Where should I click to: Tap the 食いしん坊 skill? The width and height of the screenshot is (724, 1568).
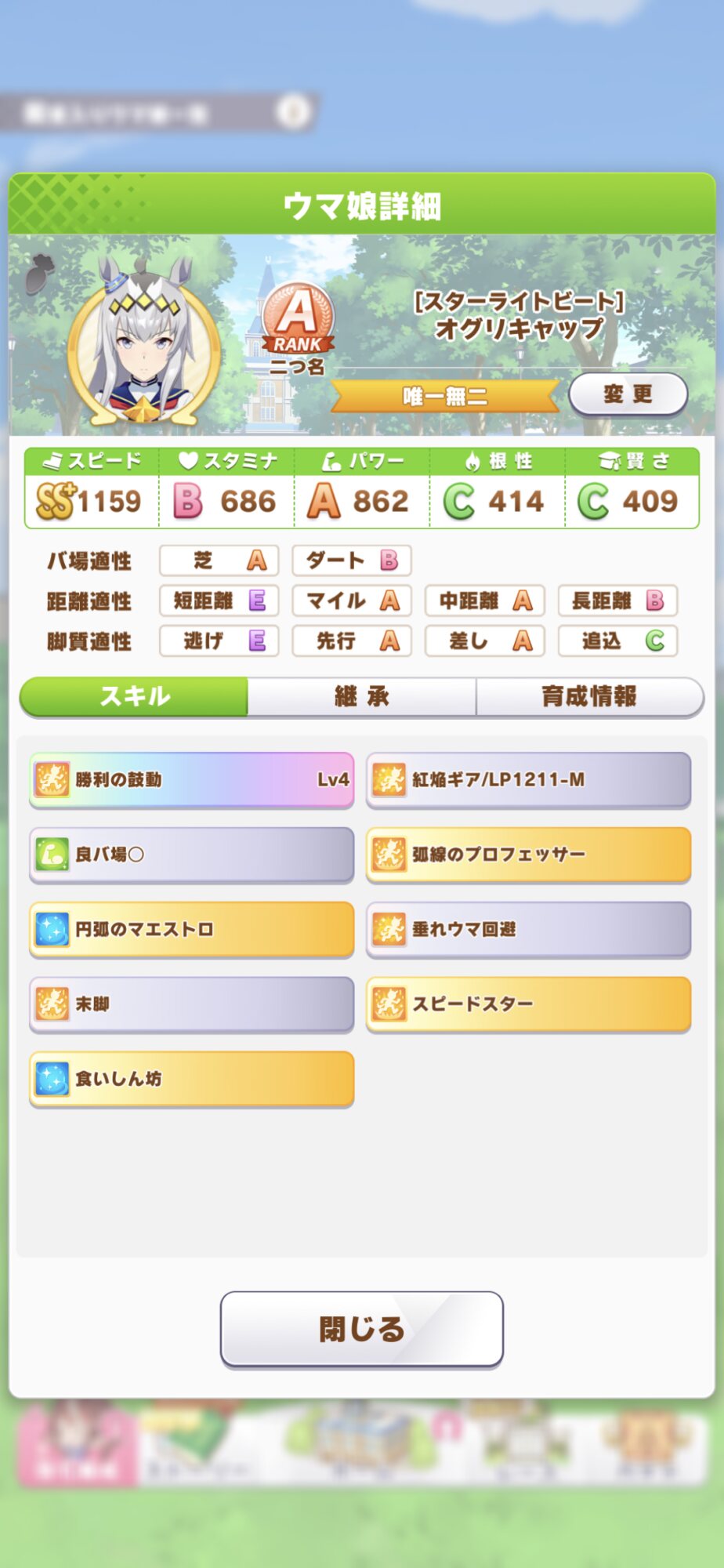192,1079
